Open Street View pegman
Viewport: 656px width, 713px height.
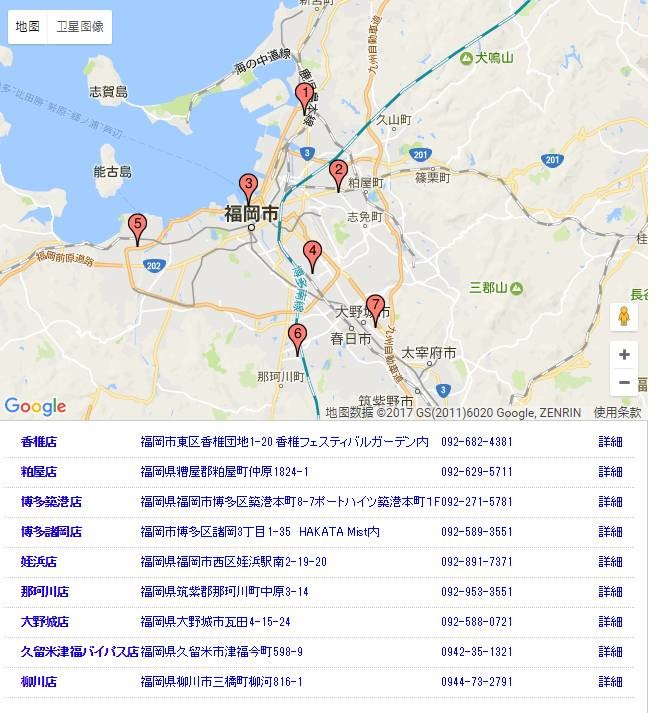(624, 317)
